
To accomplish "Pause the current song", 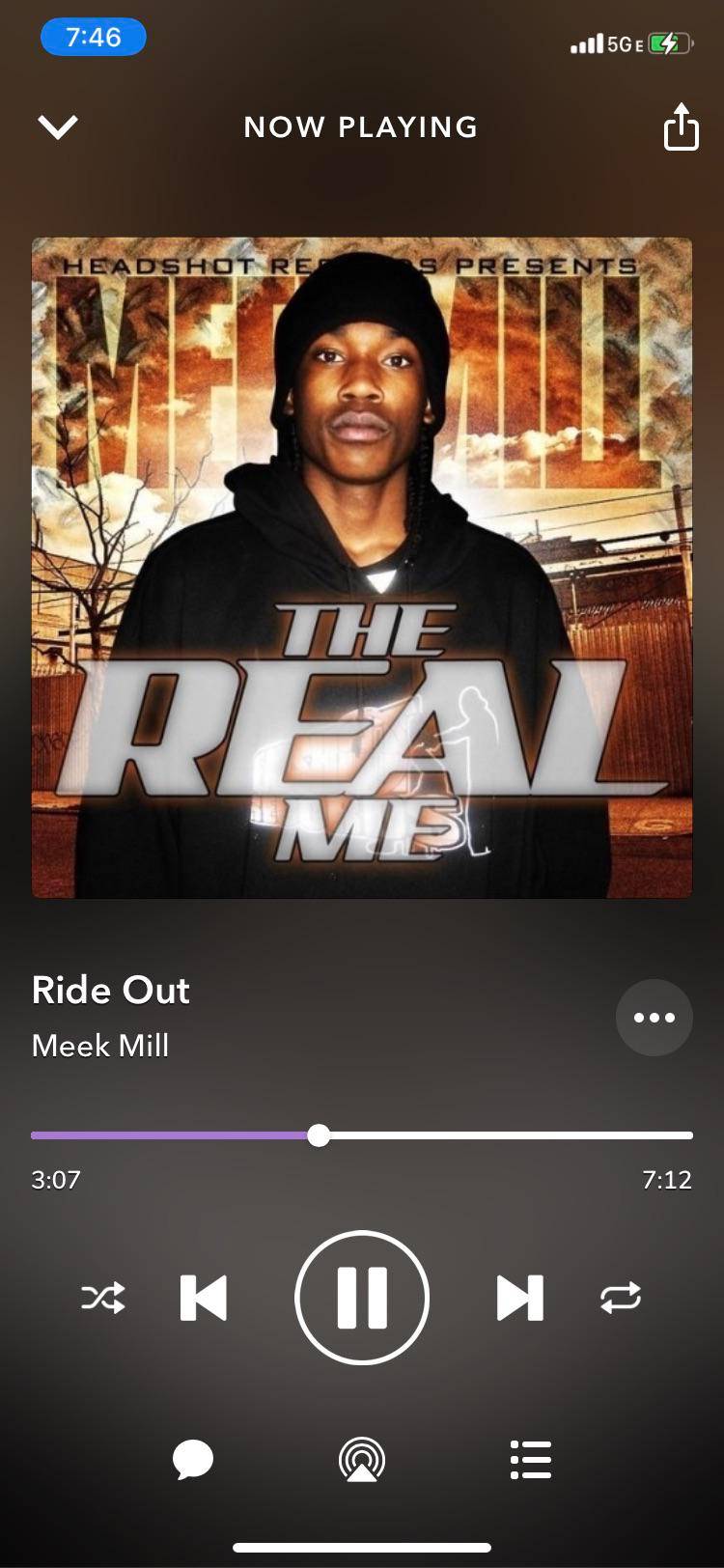I will tap(362, 1298).
